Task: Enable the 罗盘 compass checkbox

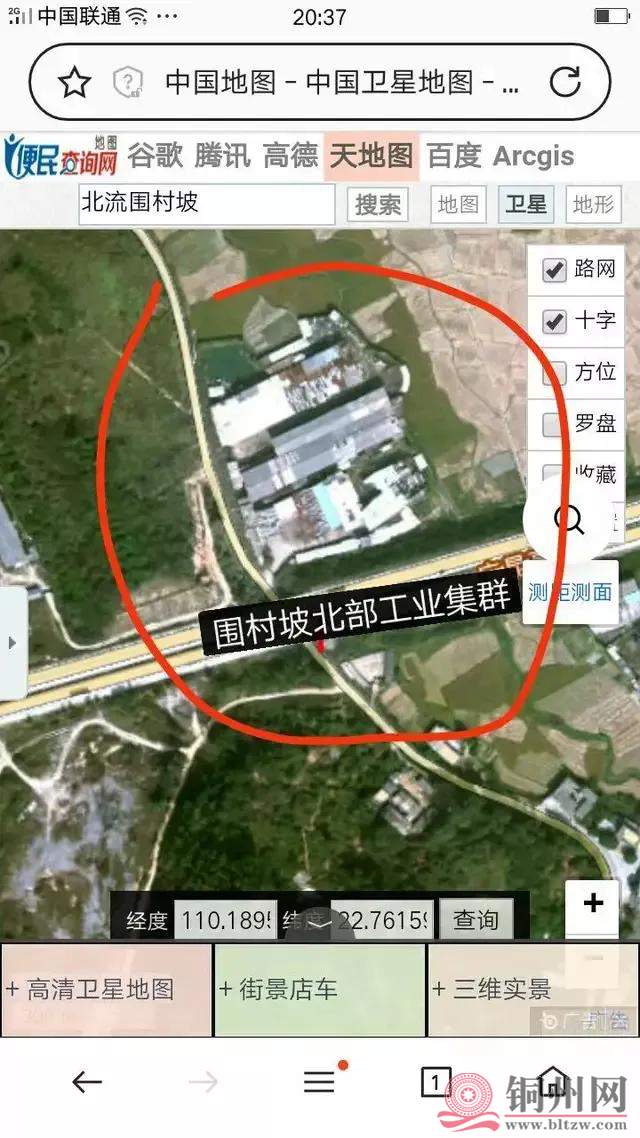Action: coord(554,425)
